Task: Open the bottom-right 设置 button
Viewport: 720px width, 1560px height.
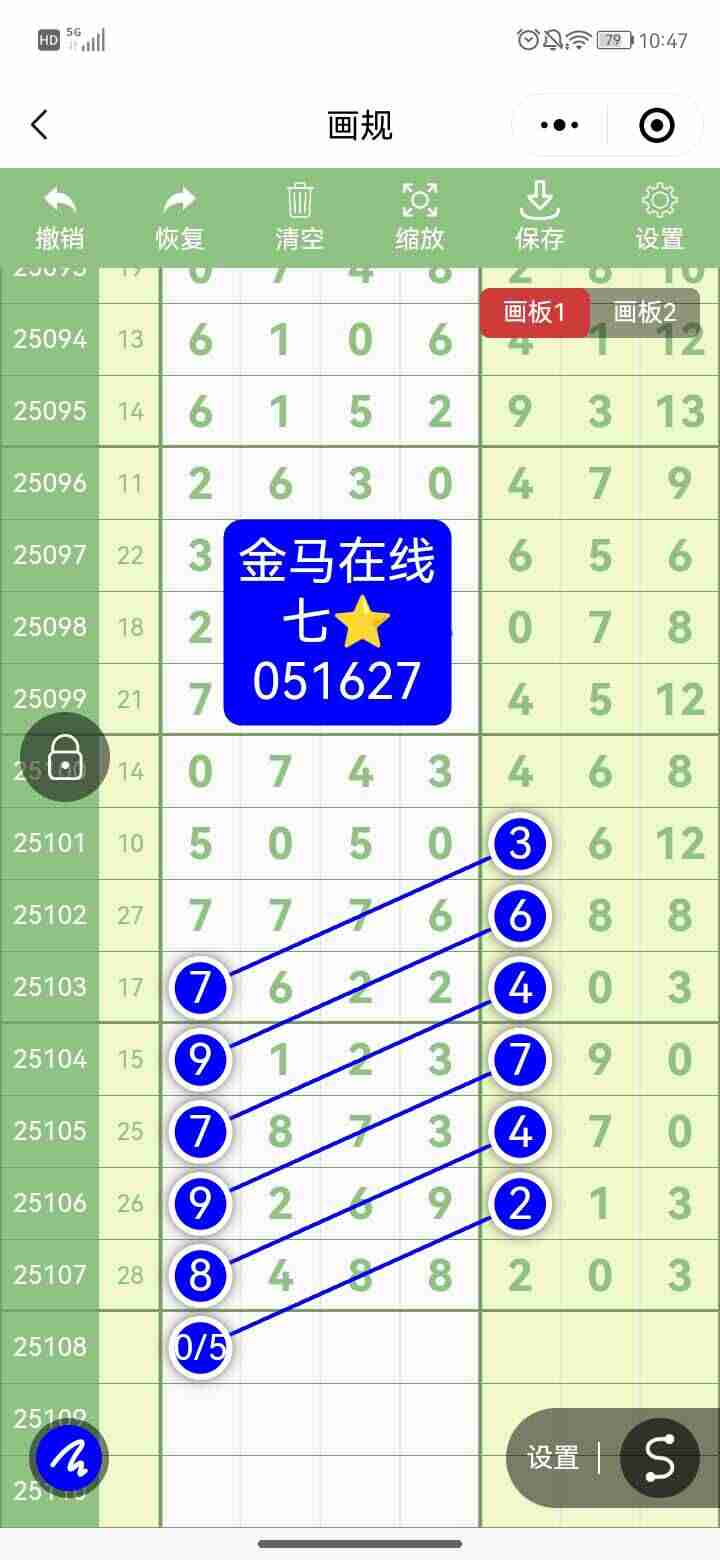Action: point(551,1457)
